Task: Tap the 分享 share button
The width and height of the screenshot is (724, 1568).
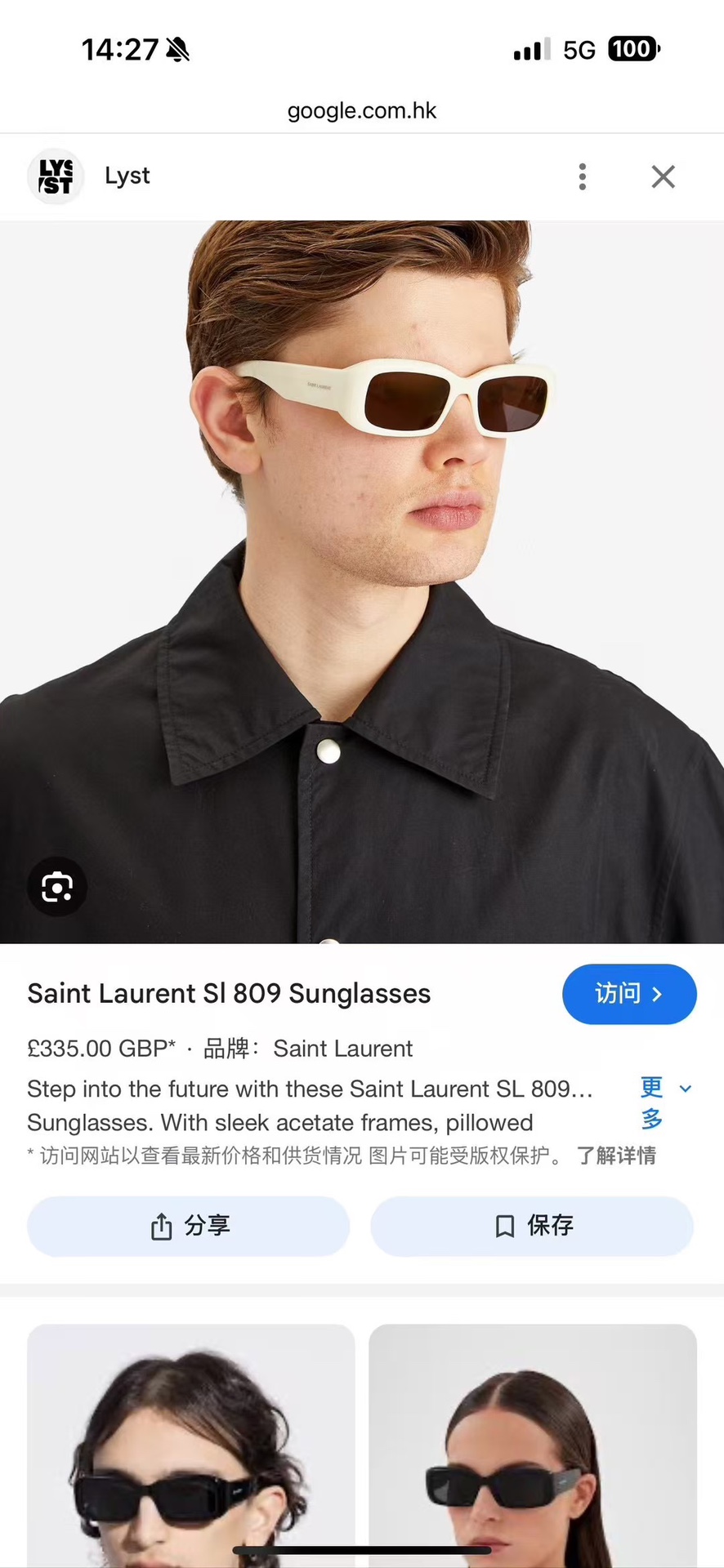Action: [189, 1226]
